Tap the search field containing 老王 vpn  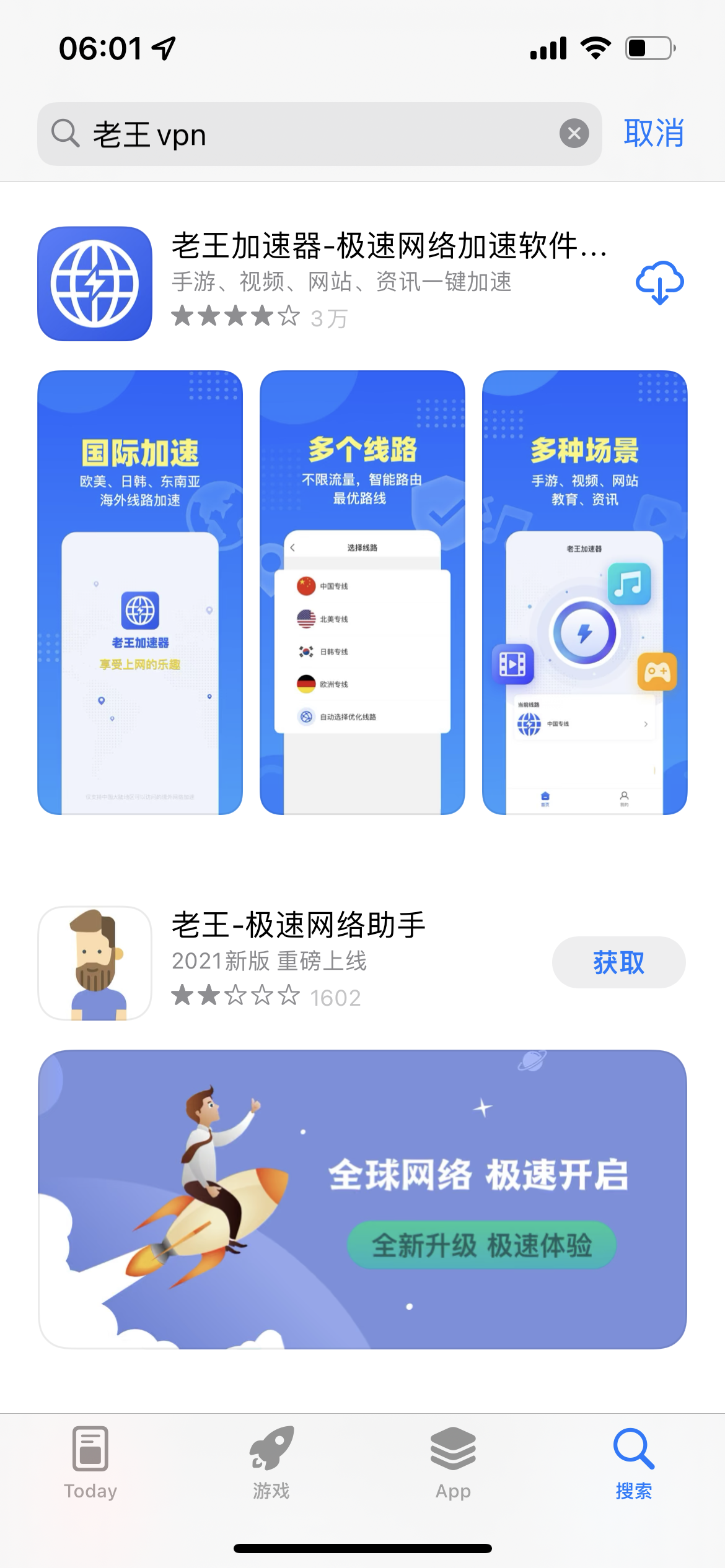(310, 134)
